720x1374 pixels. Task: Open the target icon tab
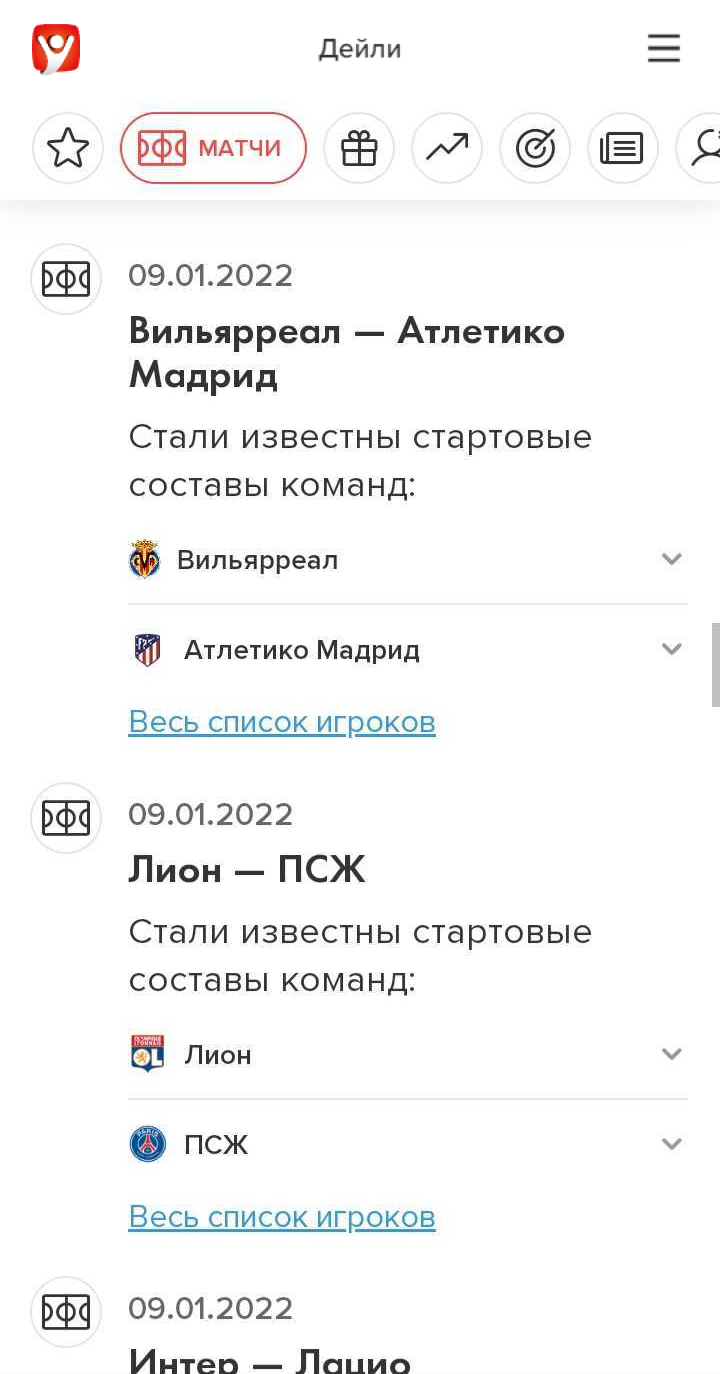pyautogui.click(x=535, y=148)
